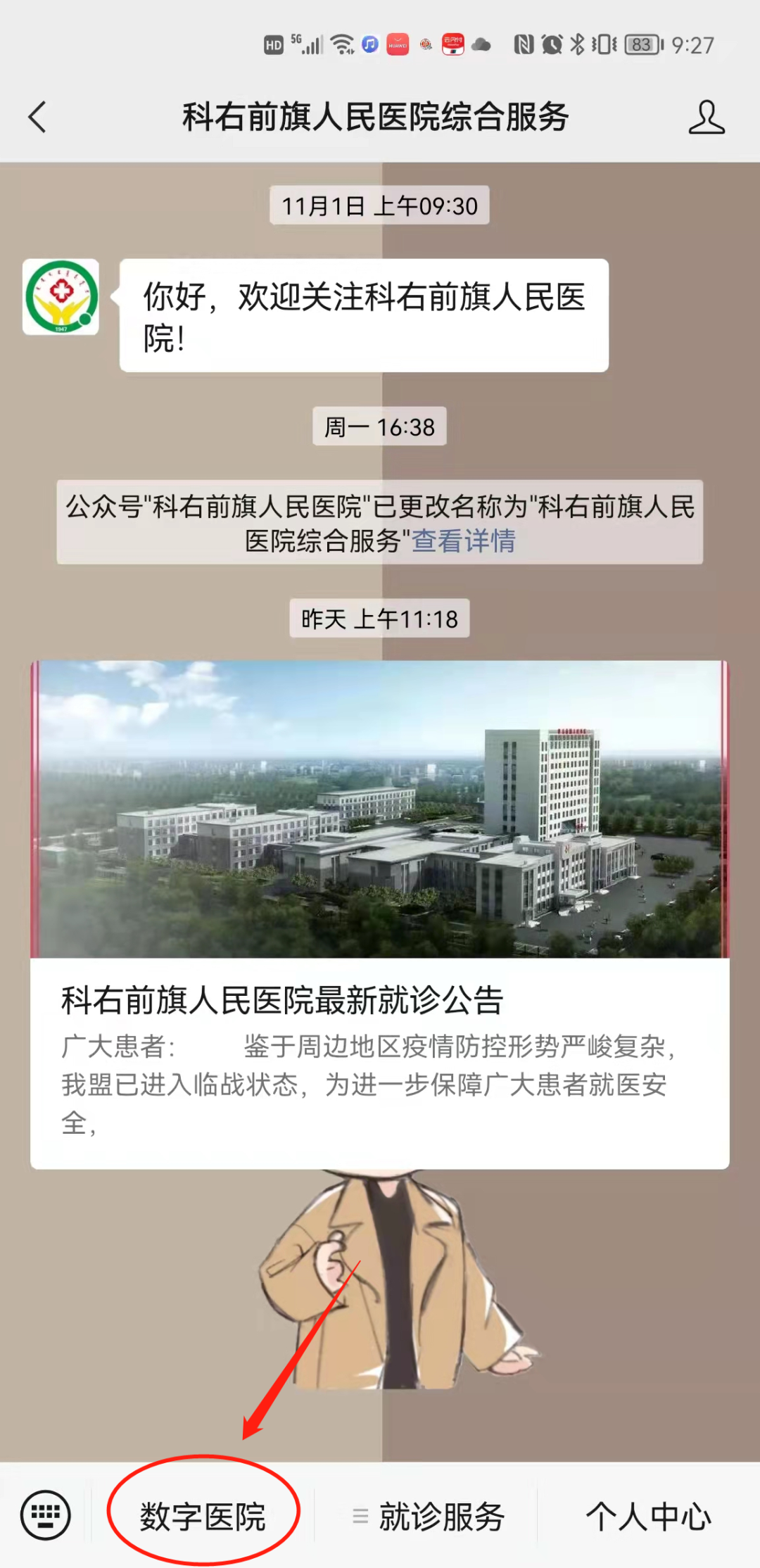Open the 数字医院 menu
760x1568 pixels.
(203, 1516)
